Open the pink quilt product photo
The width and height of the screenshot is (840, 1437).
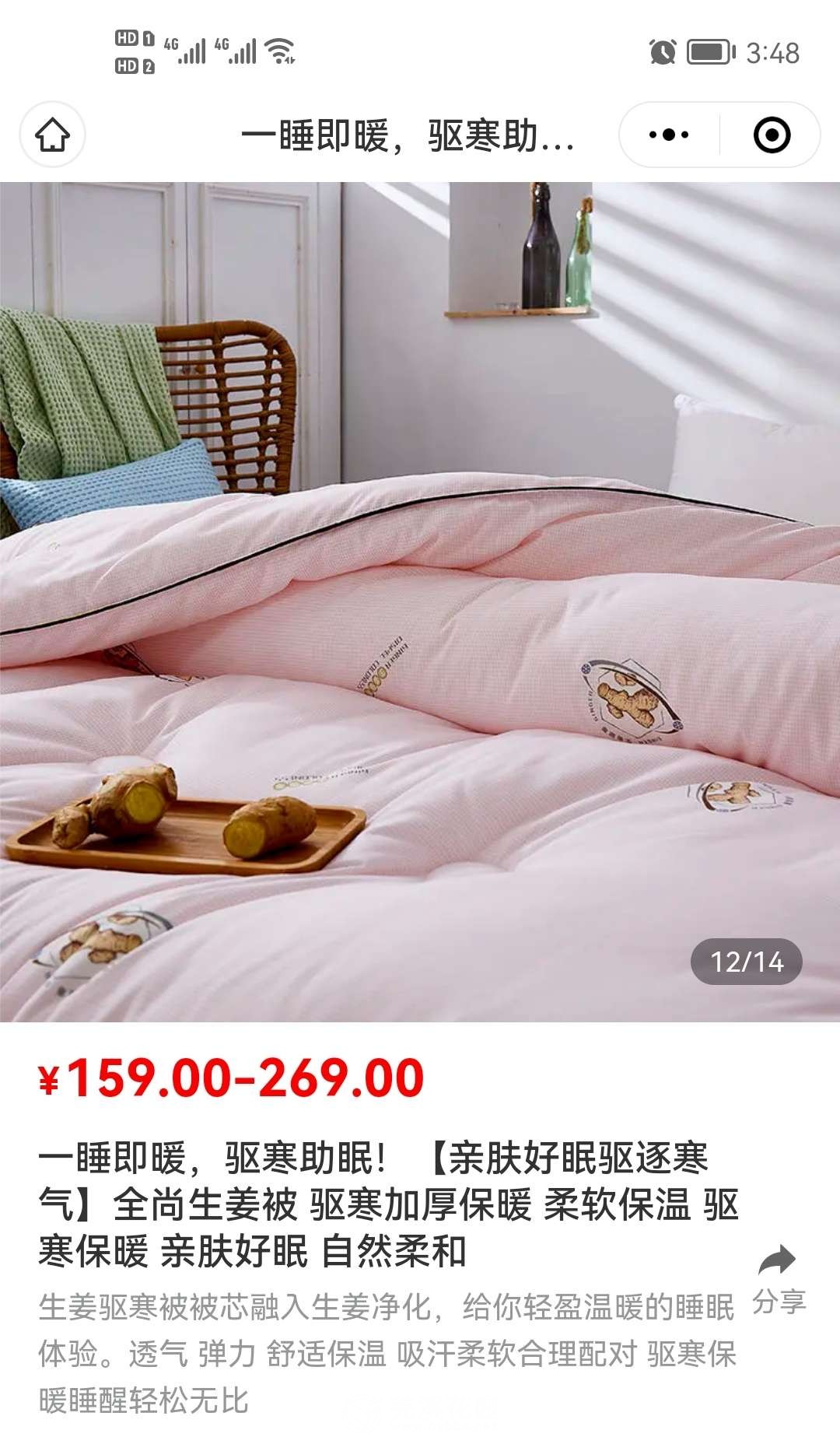tap(420, 601)
